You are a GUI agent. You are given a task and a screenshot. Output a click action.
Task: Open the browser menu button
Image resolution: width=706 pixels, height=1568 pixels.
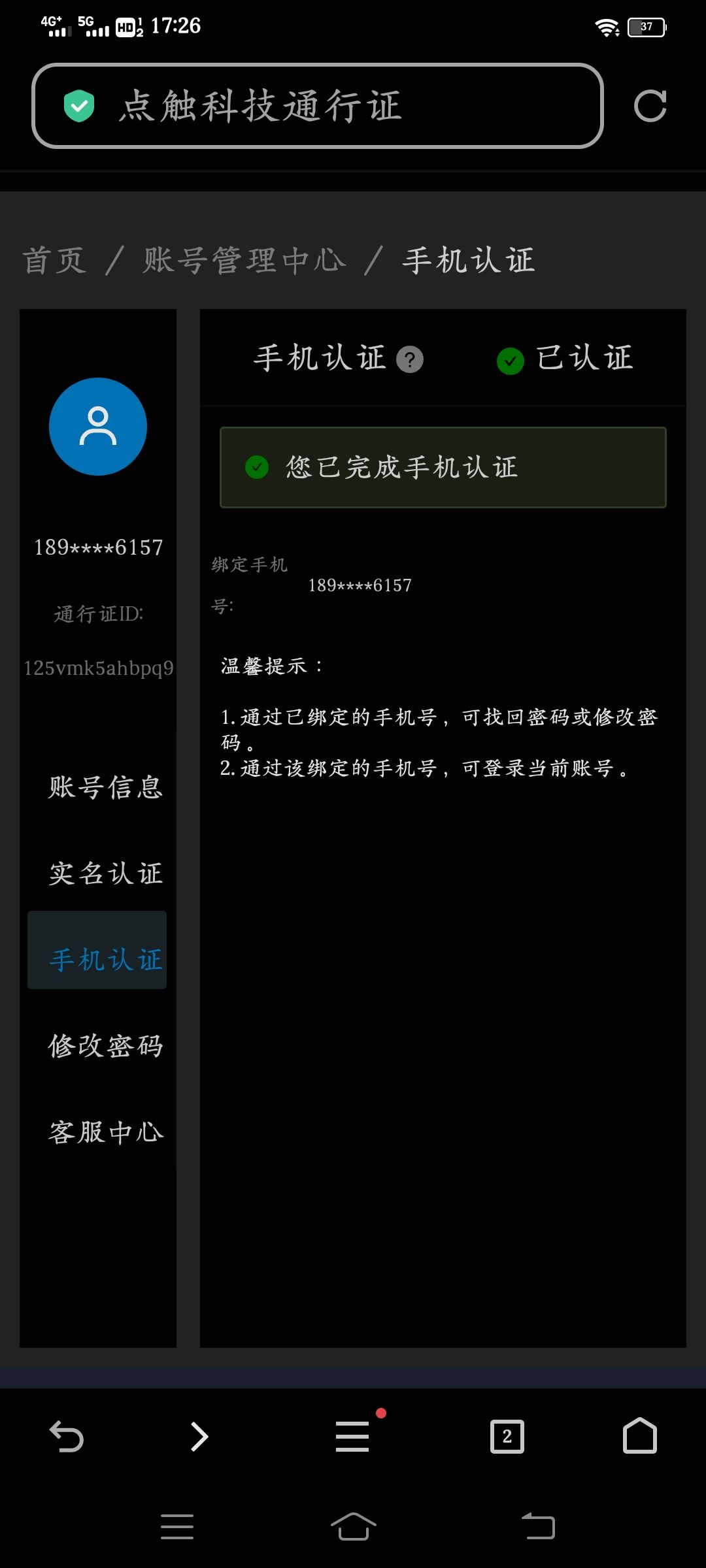click(x=353, y=1437)
